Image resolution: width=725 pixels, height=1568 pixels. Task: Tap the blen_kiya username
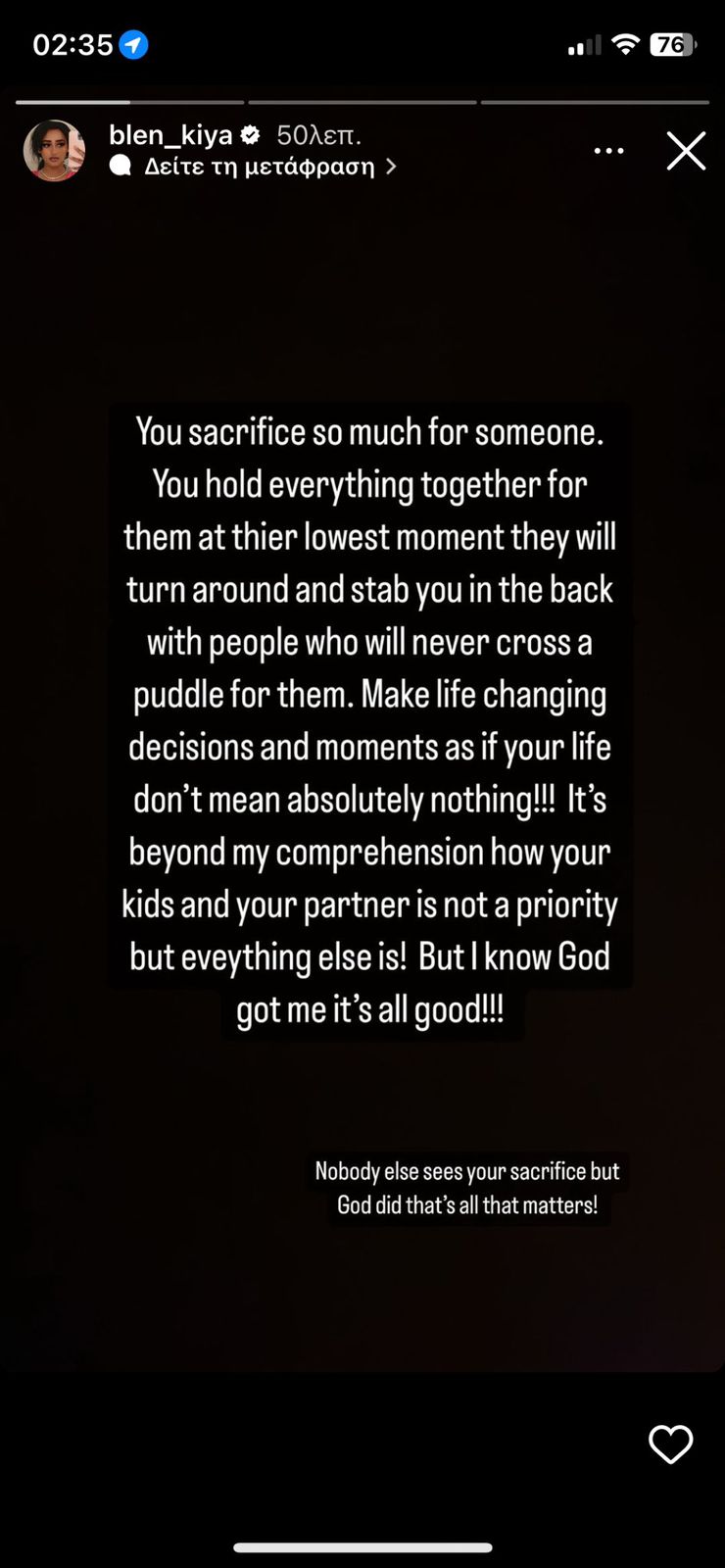[170, 134]
